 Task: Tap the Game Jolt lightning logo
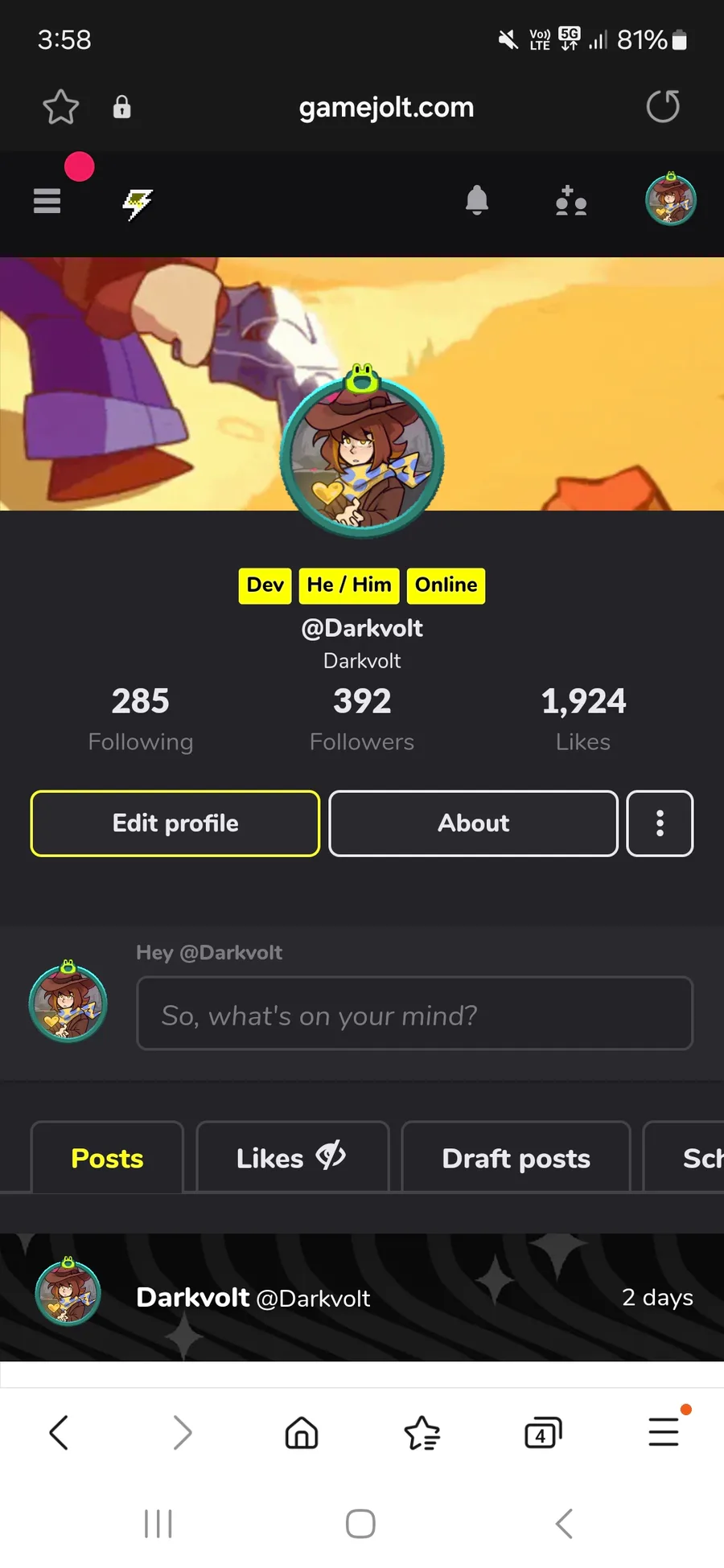138,203
